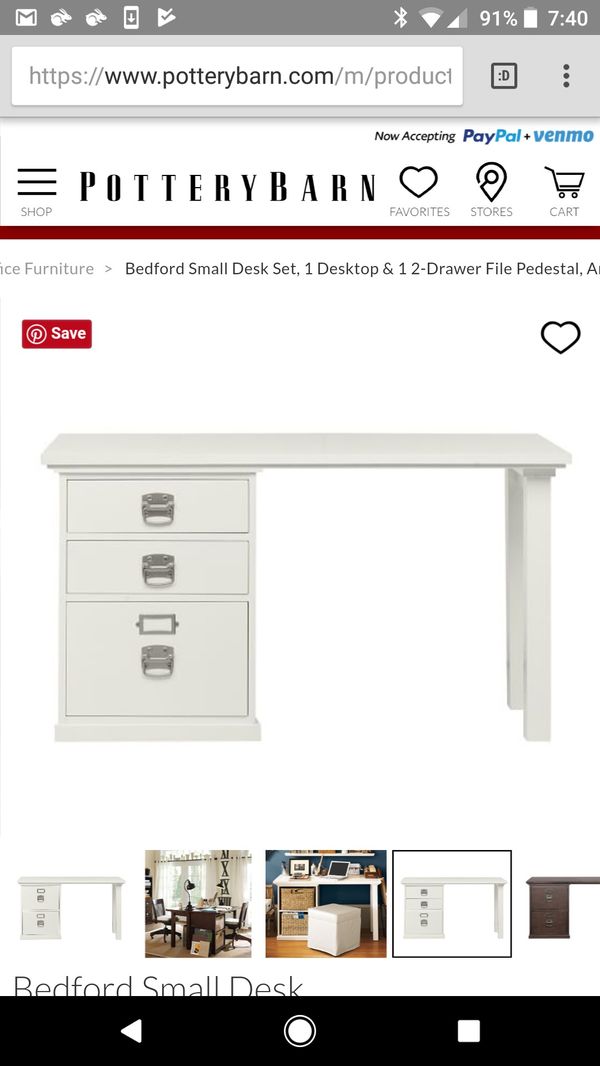View the espresso brown desk thumbnail
Viewport: 600px width, 1066px height.
[x=563, y=904]
